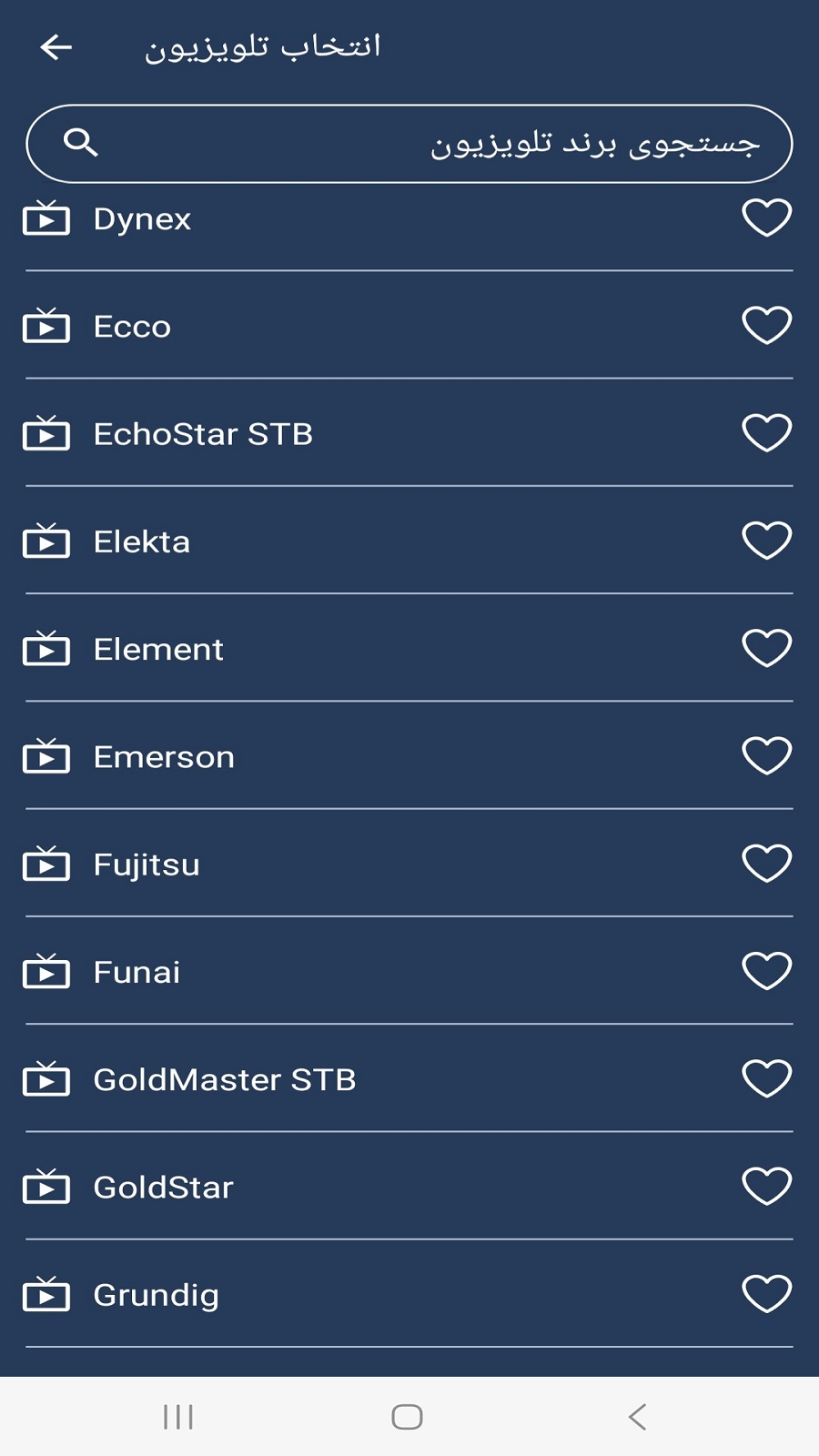
Task: Add Grundig to favorites
Action: [766, 1293]
